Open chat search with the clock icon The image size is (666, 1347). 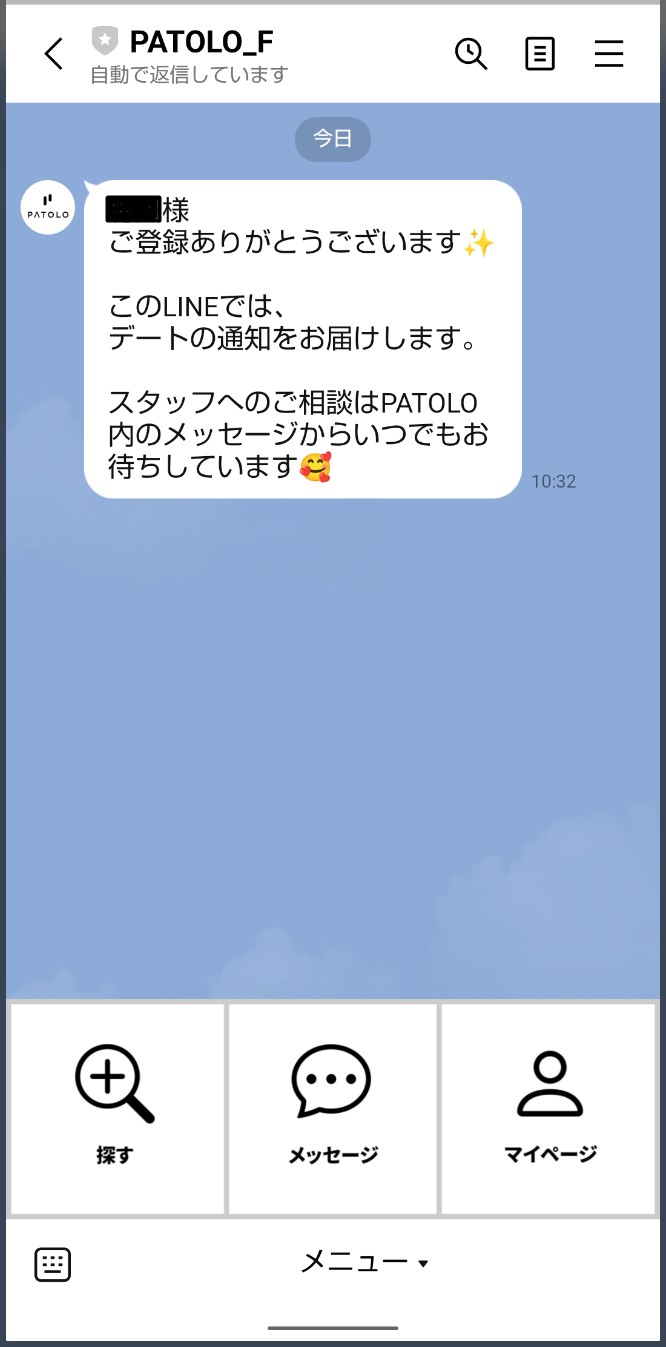tap(471, 54)
